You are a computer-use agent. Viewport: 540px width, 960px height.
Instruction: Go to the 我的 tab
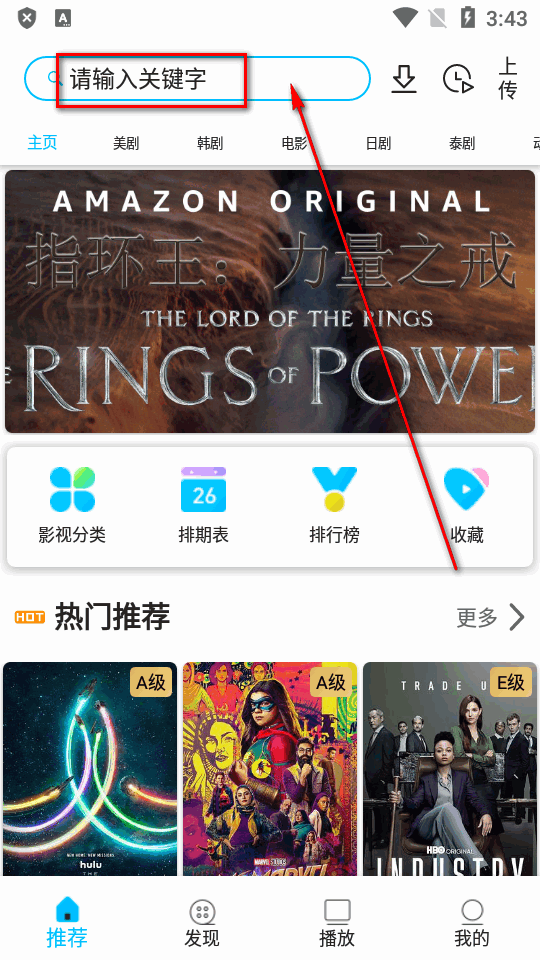pyautogui.click(x=472, y=923)
